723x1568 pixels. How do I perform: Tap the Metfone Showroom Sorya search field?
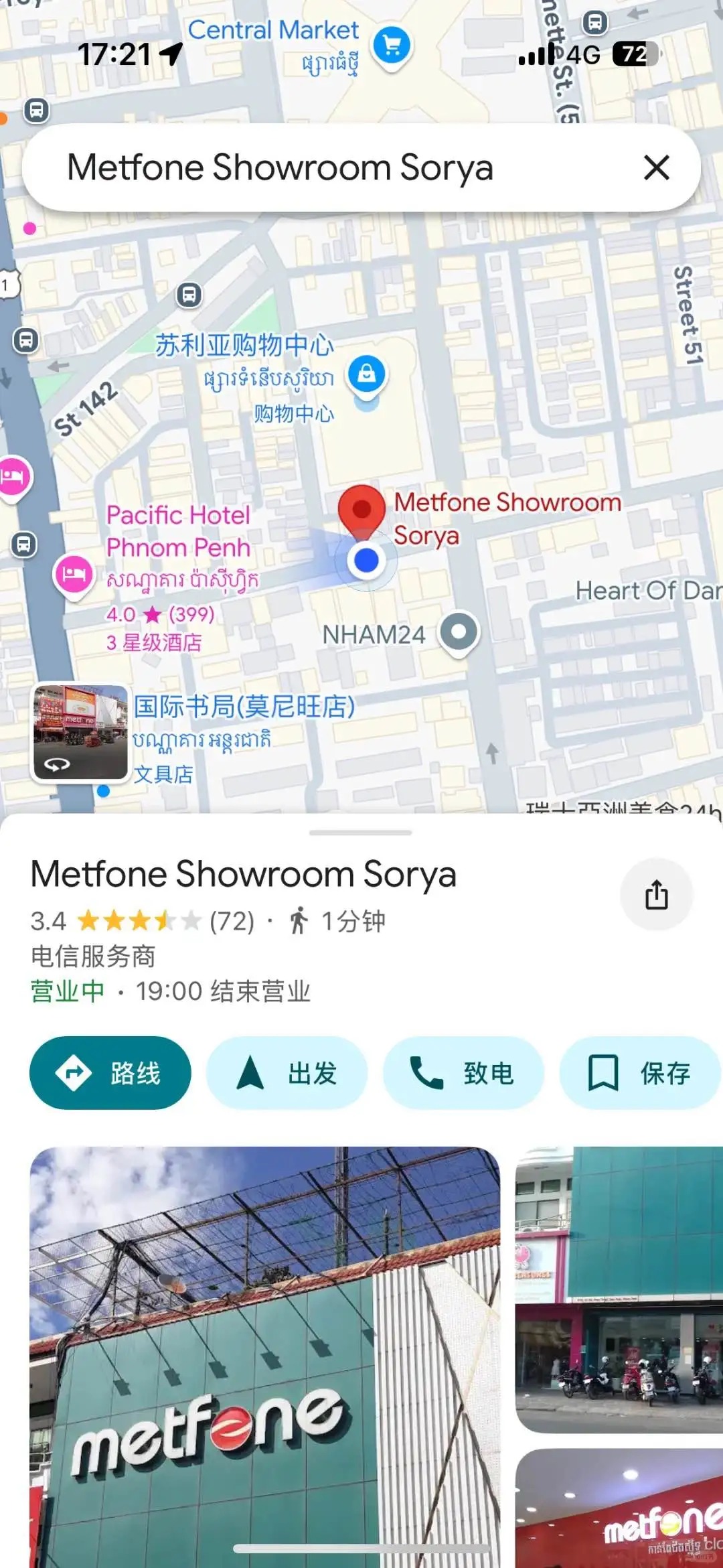point(321,167)
